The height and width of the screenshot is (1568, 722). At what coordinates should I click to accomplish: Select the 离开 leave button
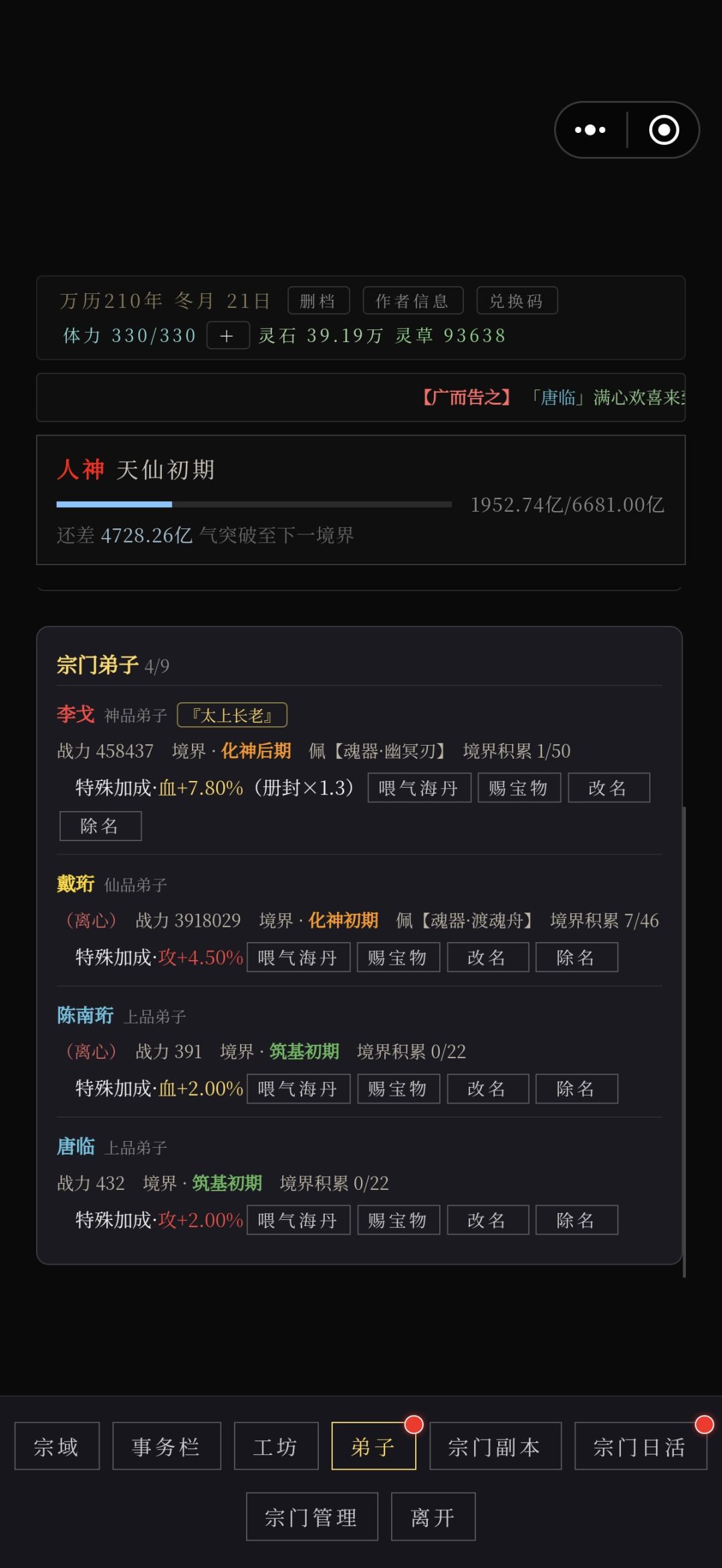[433, 1517]
